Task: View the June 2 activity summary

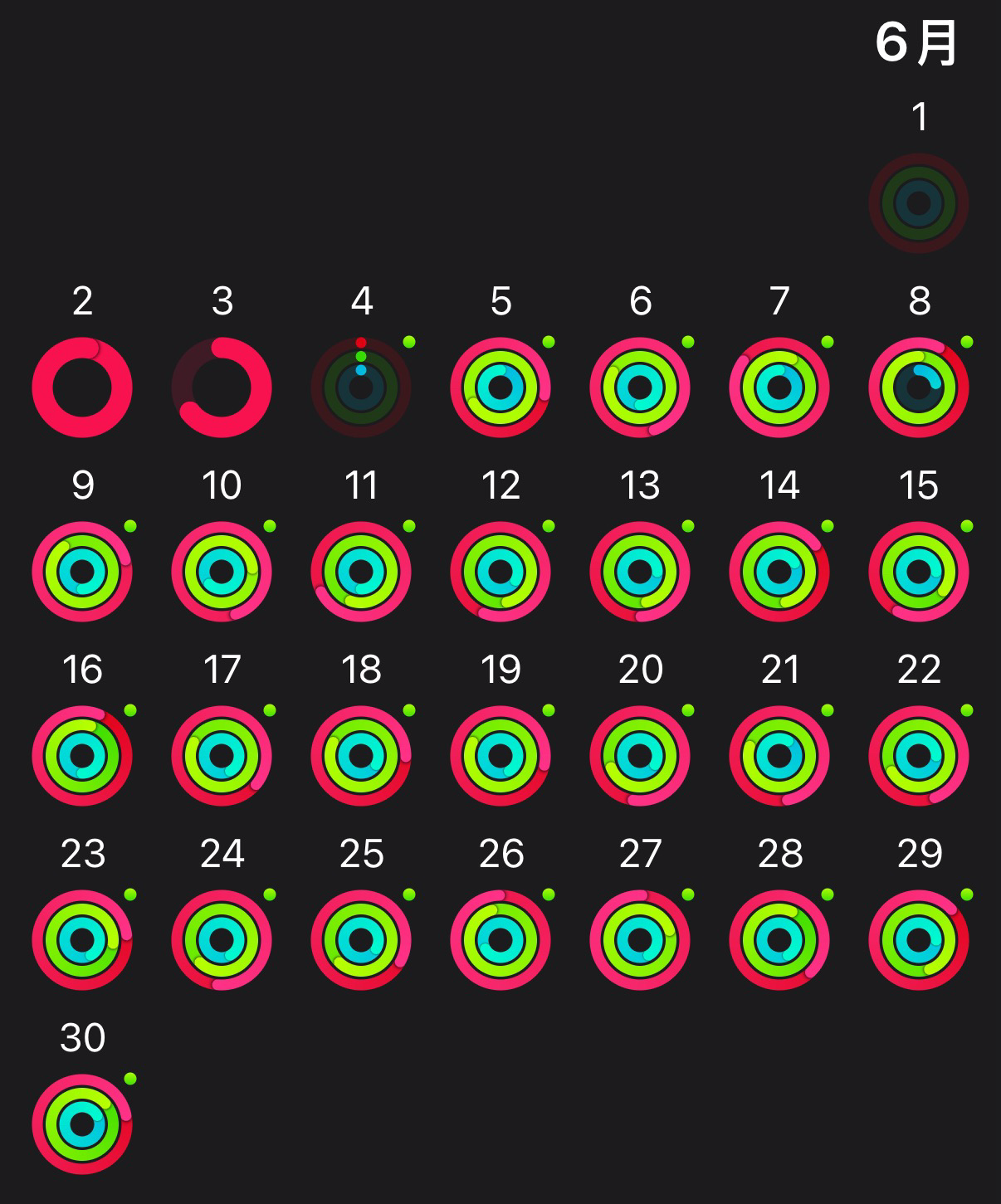Action: [82, 388]
